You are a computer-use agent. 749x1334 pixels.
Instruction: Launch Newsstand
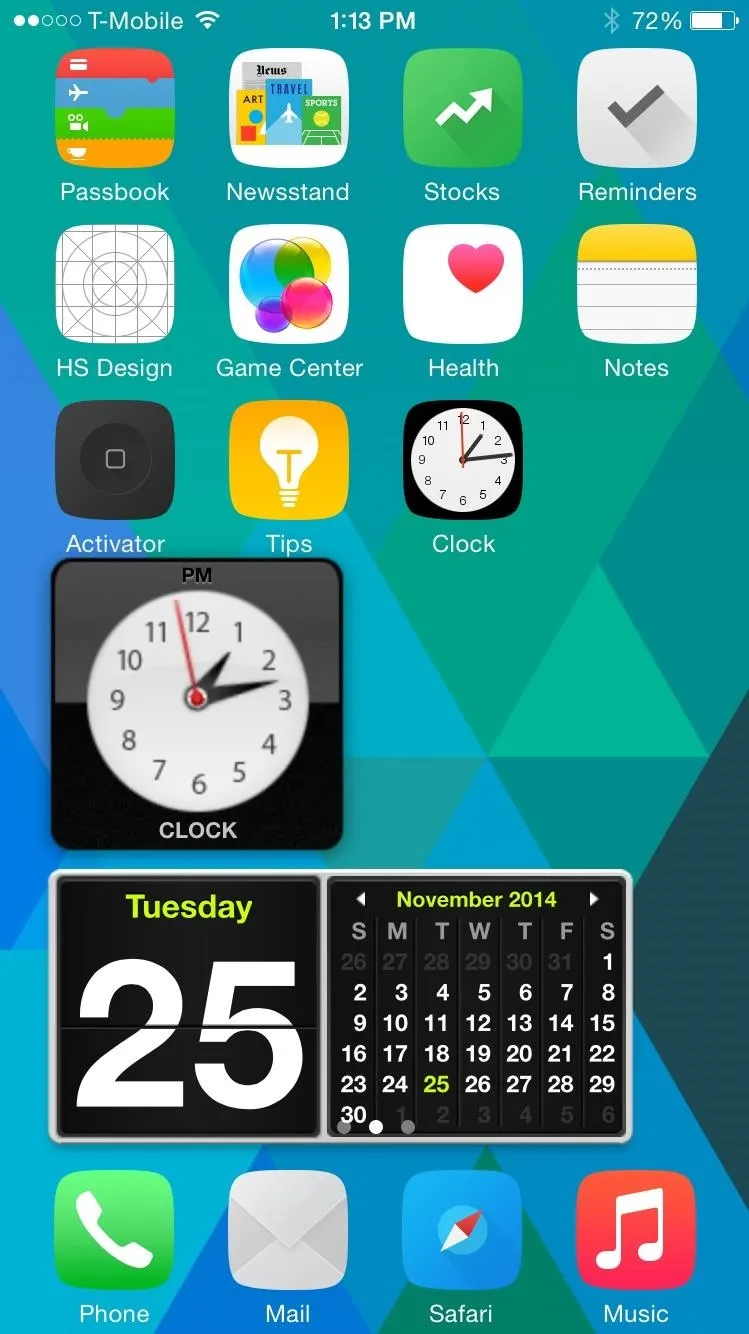[x=289, y=108]
